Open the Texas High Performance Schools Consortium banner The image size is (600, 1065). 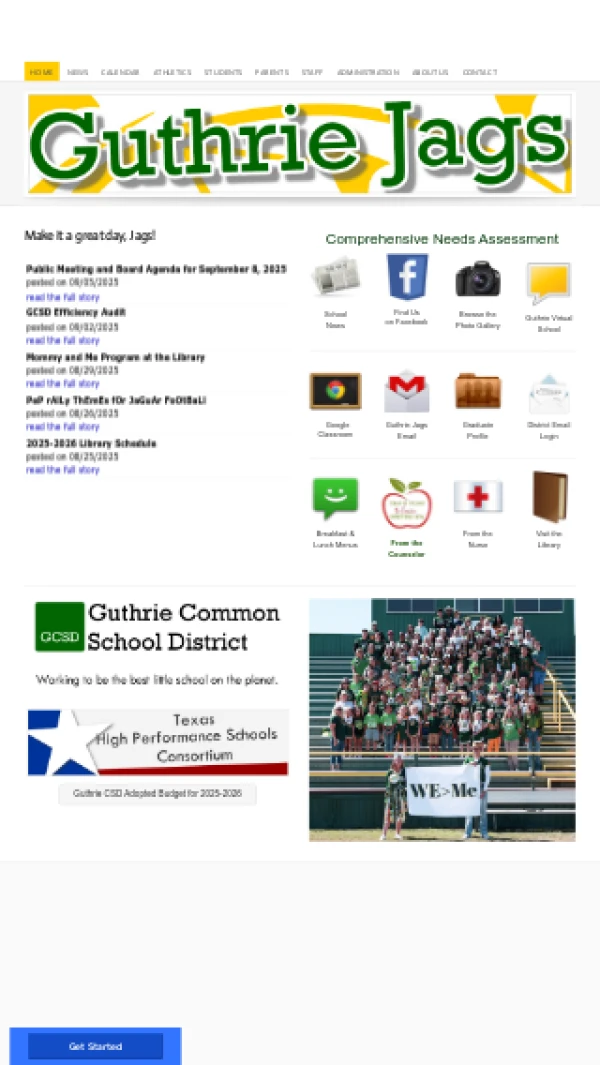click(x=158, y=742)
